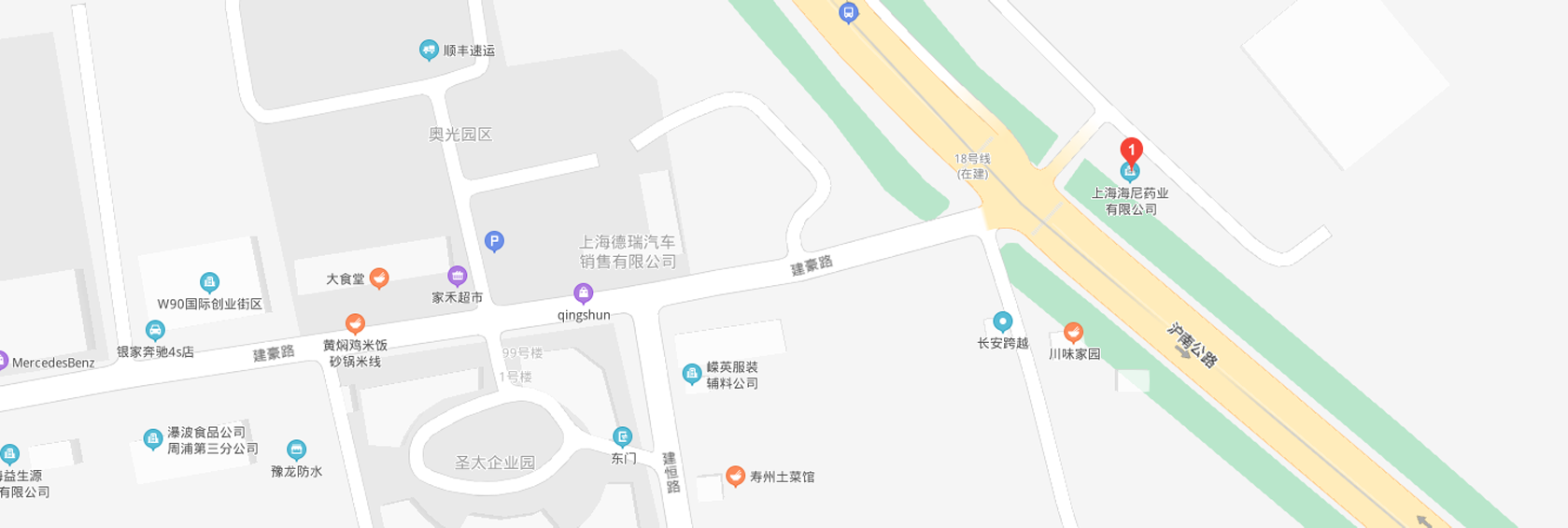This screenshot has height=528, width=1568.
Task: Tap the 大食堂 restaurant marker
Action: coord(379,278)
